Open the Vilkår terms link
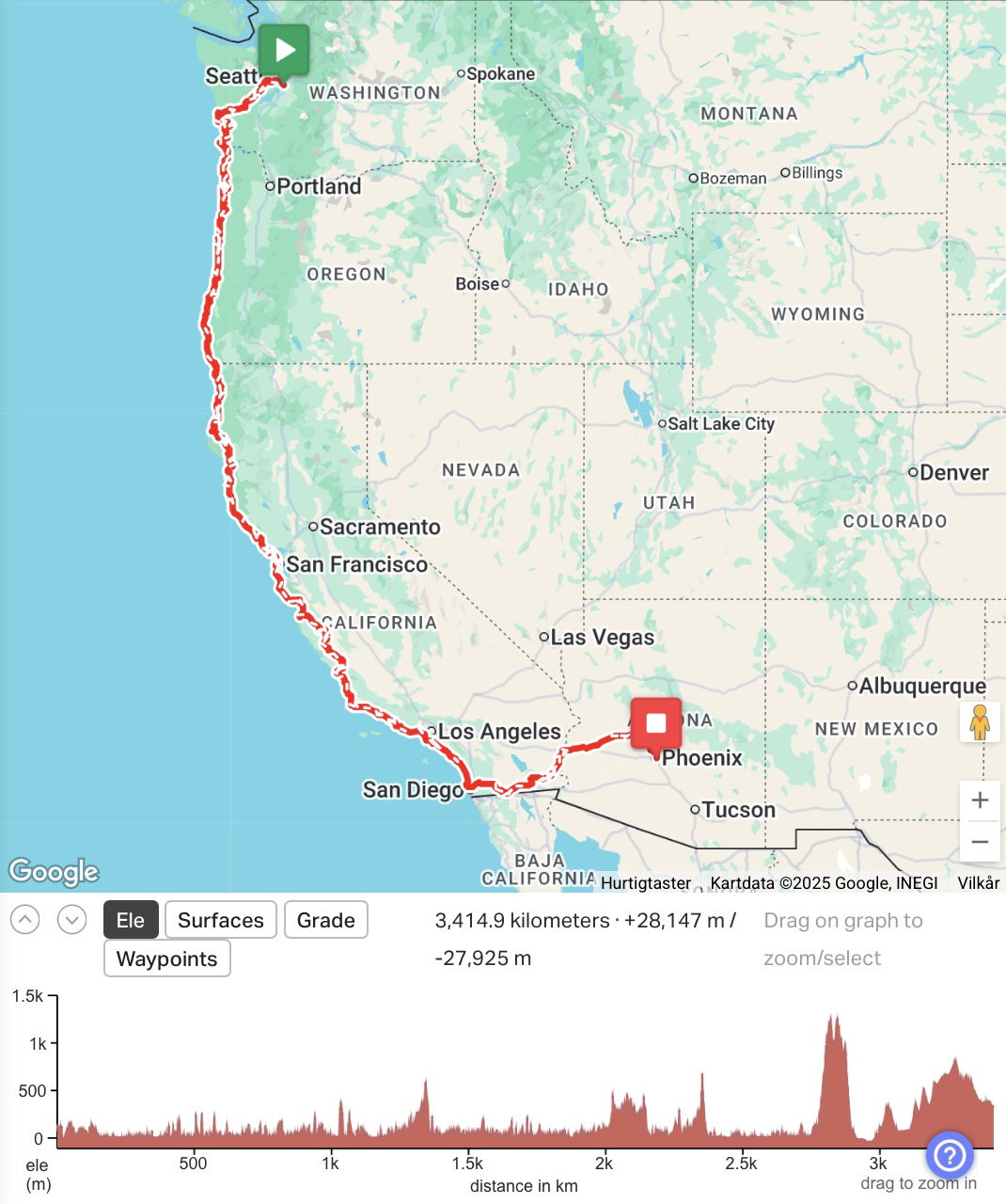The height and width of the screenshot is (1204, 1006). (x=978, y=883)
